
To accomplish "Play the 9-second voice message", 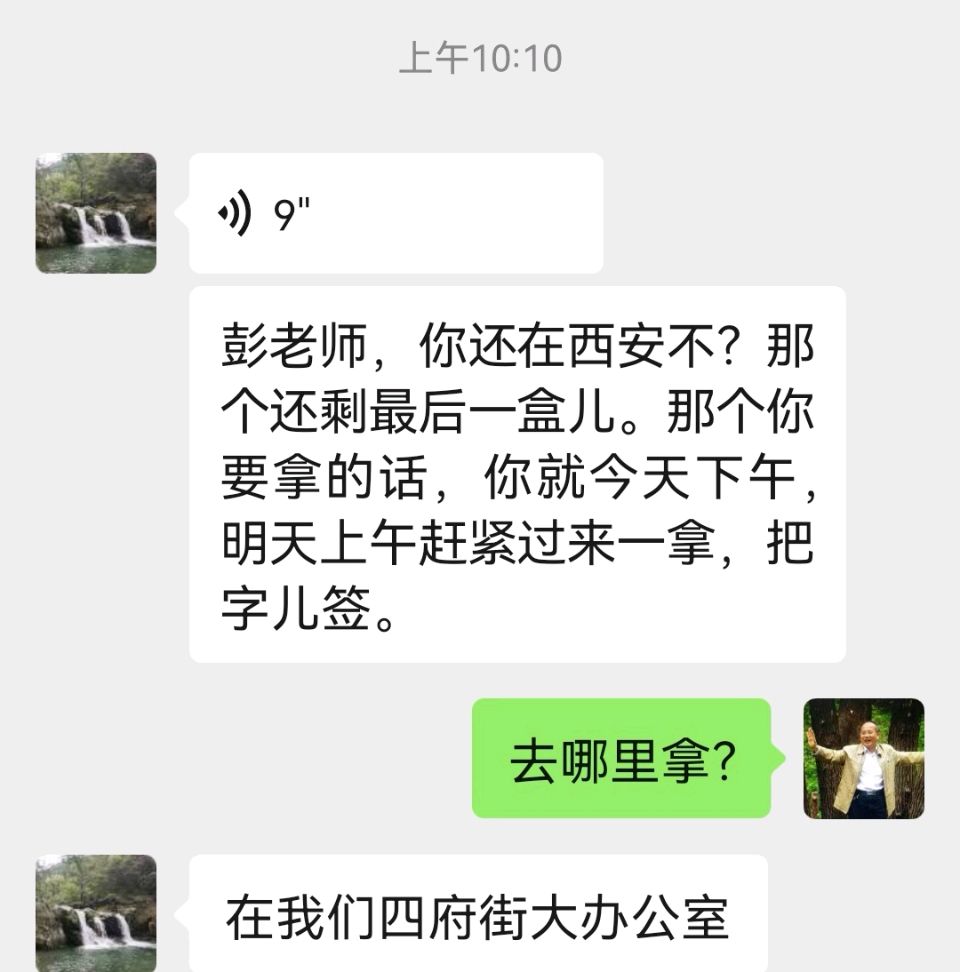I will [395, 213].
